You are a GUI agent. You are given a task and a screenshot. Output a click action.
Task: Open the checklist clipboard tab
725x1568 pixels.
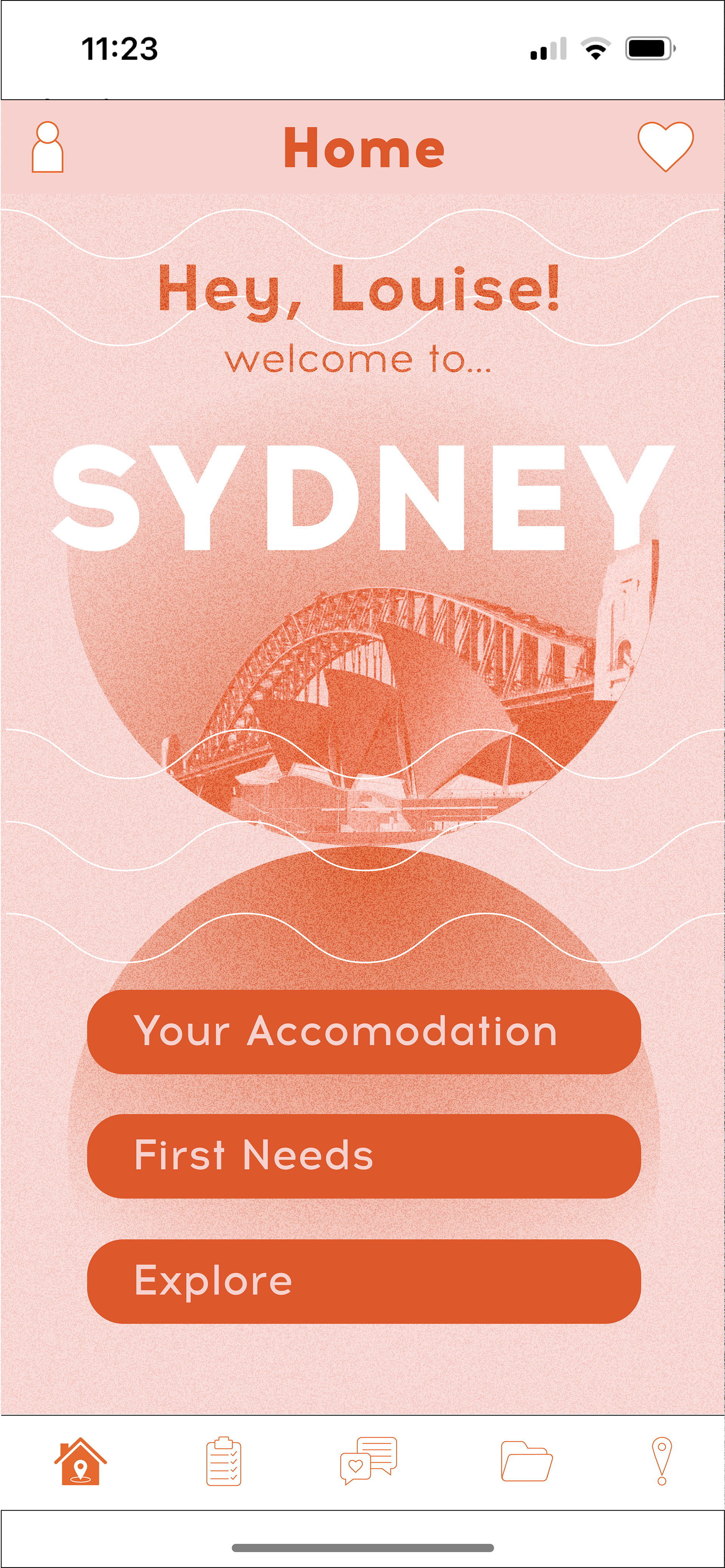tap(224, 1461)
